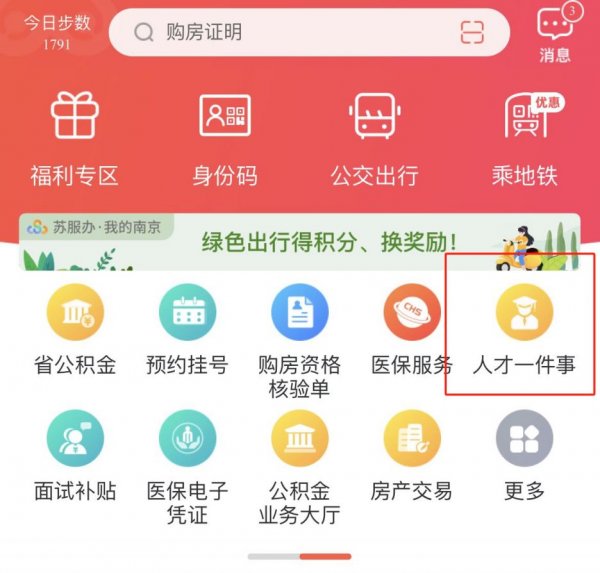Open 福利专区
Image resolution: width=600 pixels, height=573 pixels.
point(75,139)
